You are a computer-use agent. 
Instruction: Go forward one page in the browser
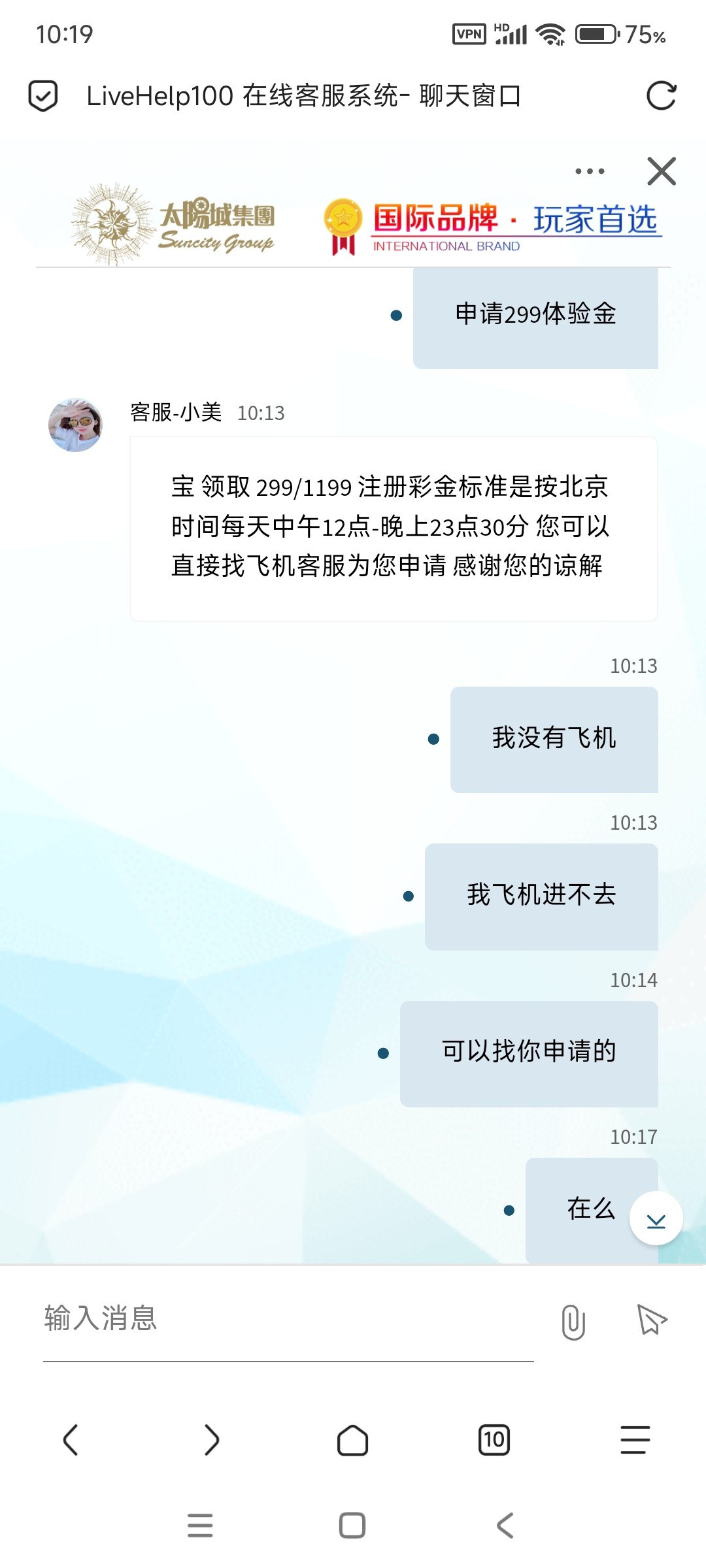[212, 1440]
